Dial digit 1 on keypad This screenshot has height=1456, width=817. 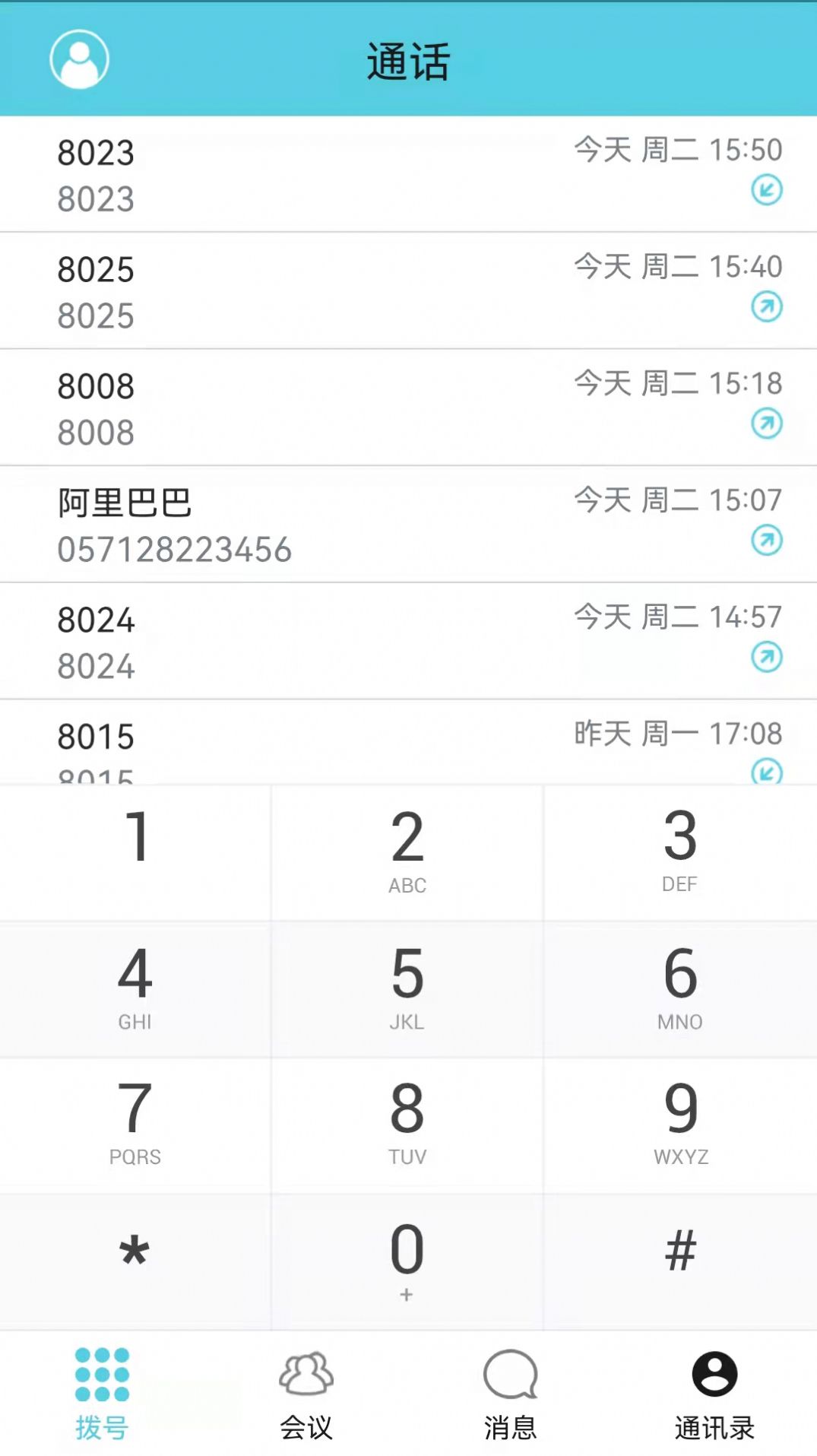135,852
